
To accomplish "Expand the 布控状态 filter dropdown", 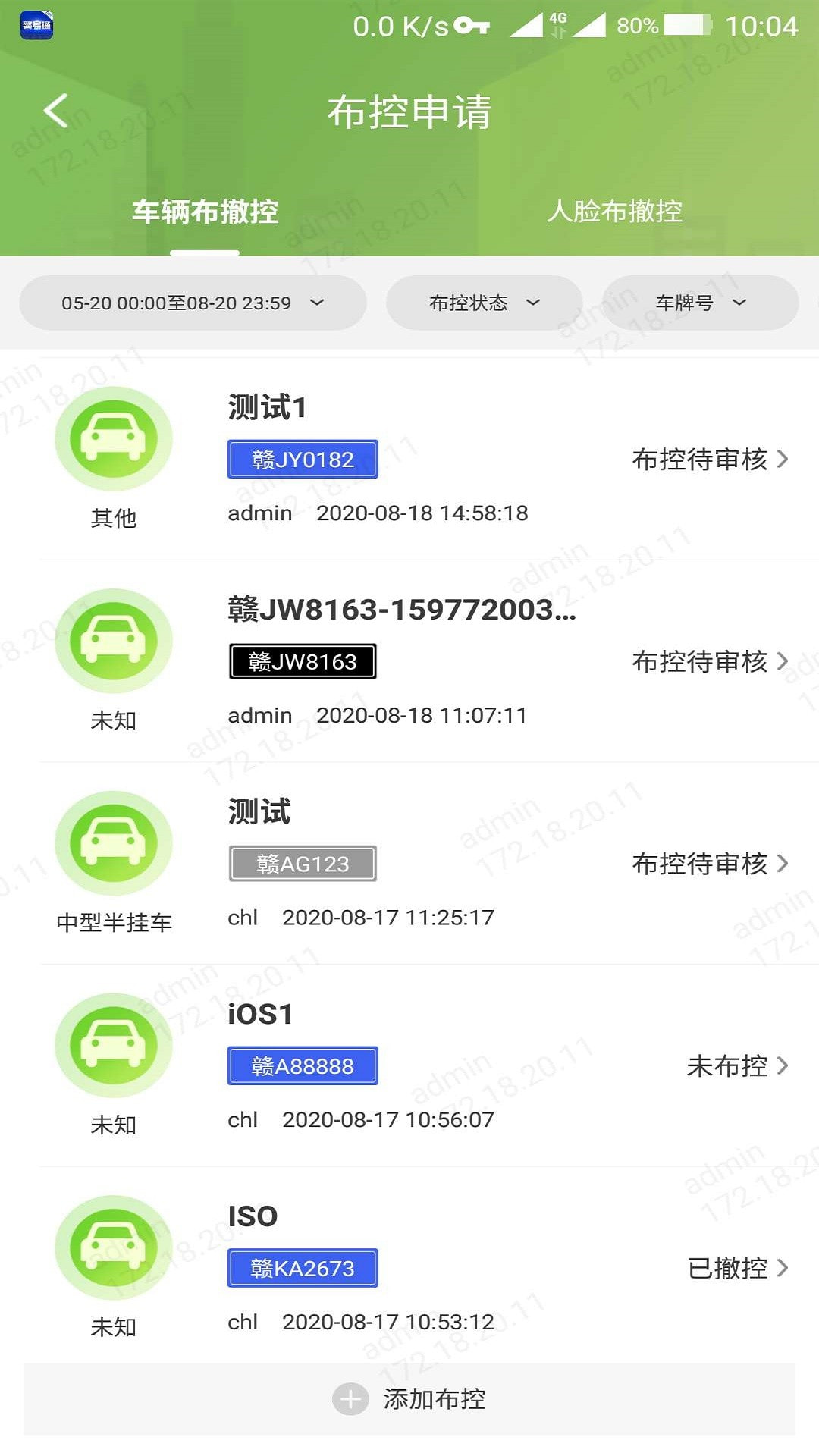I will (x=484, y=303).
